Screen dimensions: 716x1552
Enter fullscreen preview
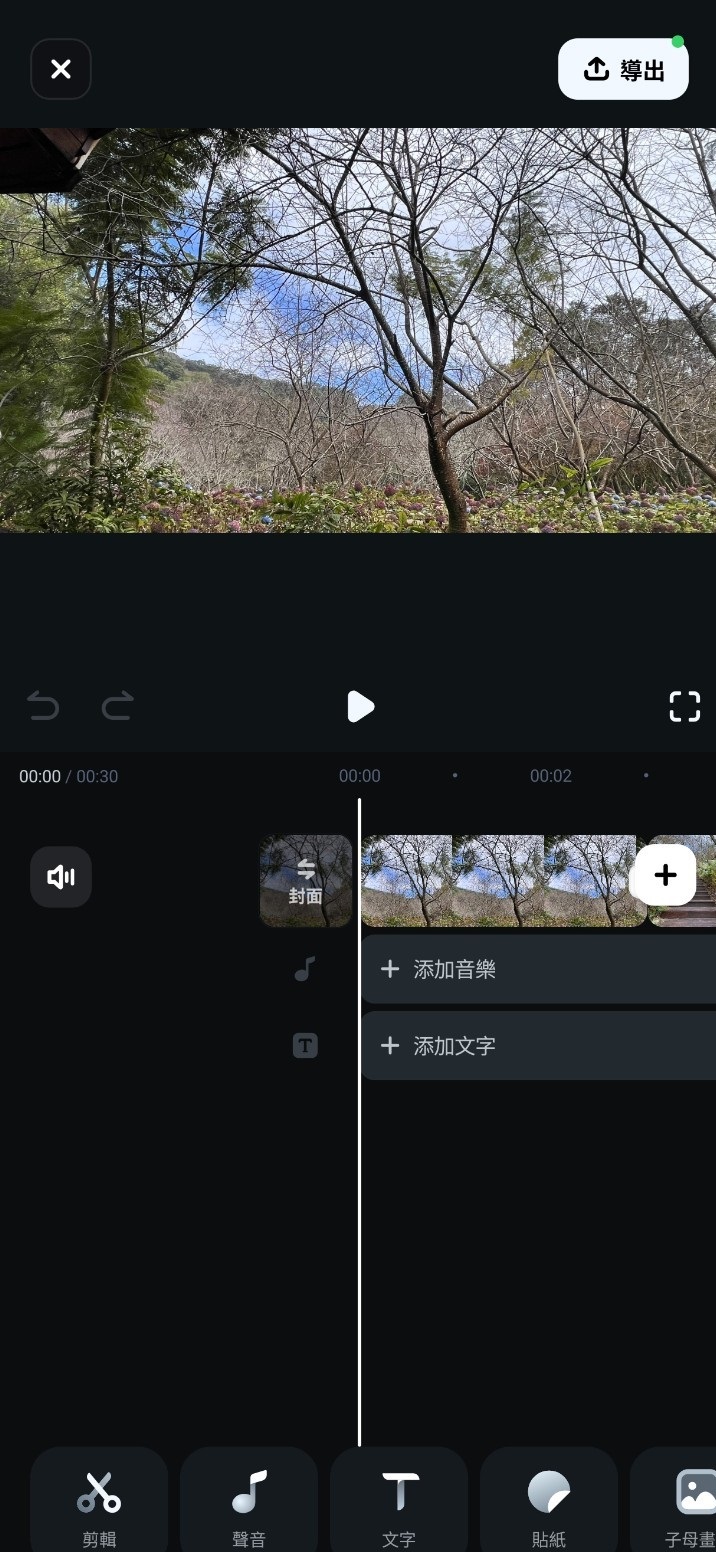684,707
